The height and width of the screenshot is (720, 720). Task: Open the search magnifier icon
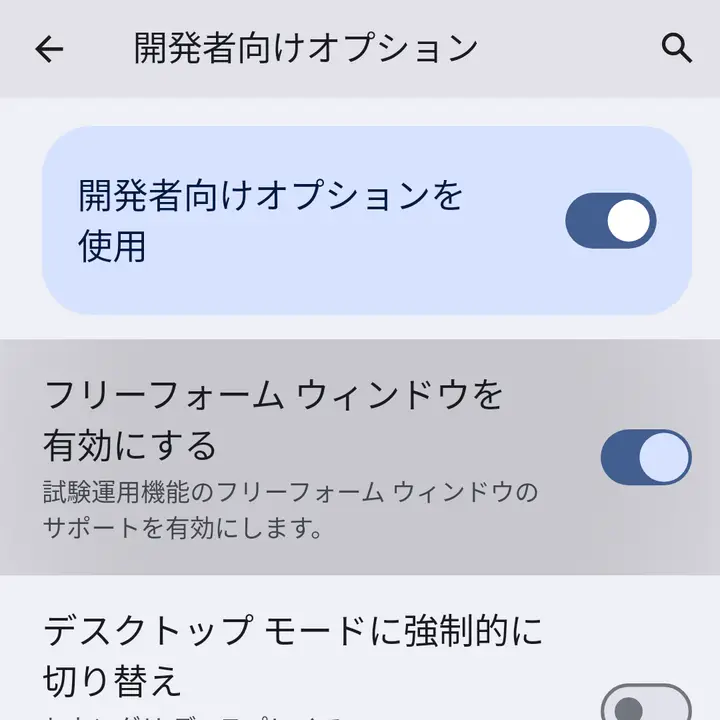tap(677, 49)
